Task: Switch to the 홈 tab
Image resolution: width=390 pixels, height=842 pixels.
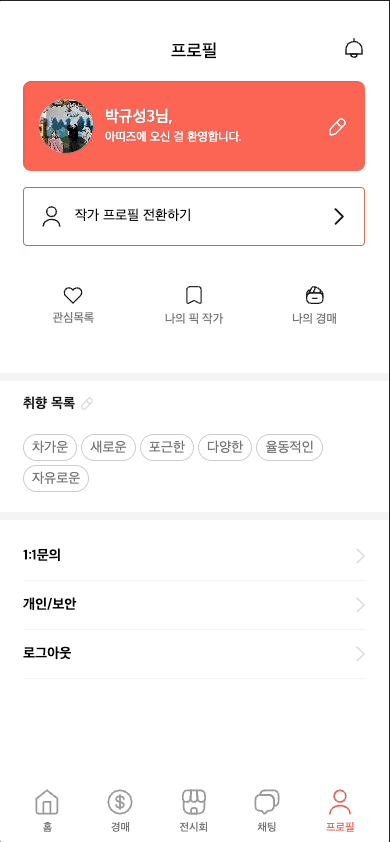Action: click(x=47, y=810)
